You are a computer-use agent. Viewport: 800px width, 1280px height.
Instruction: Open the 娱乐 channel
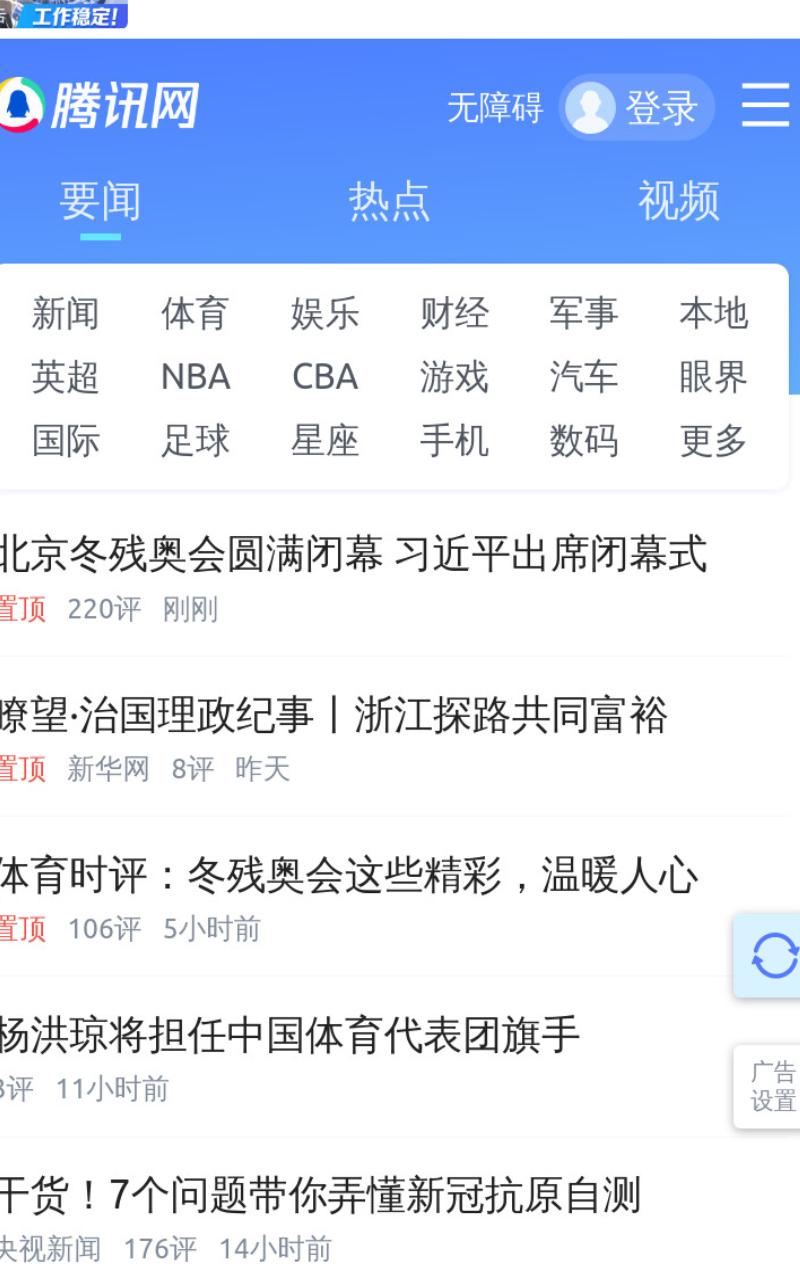[x=324, y=313]
